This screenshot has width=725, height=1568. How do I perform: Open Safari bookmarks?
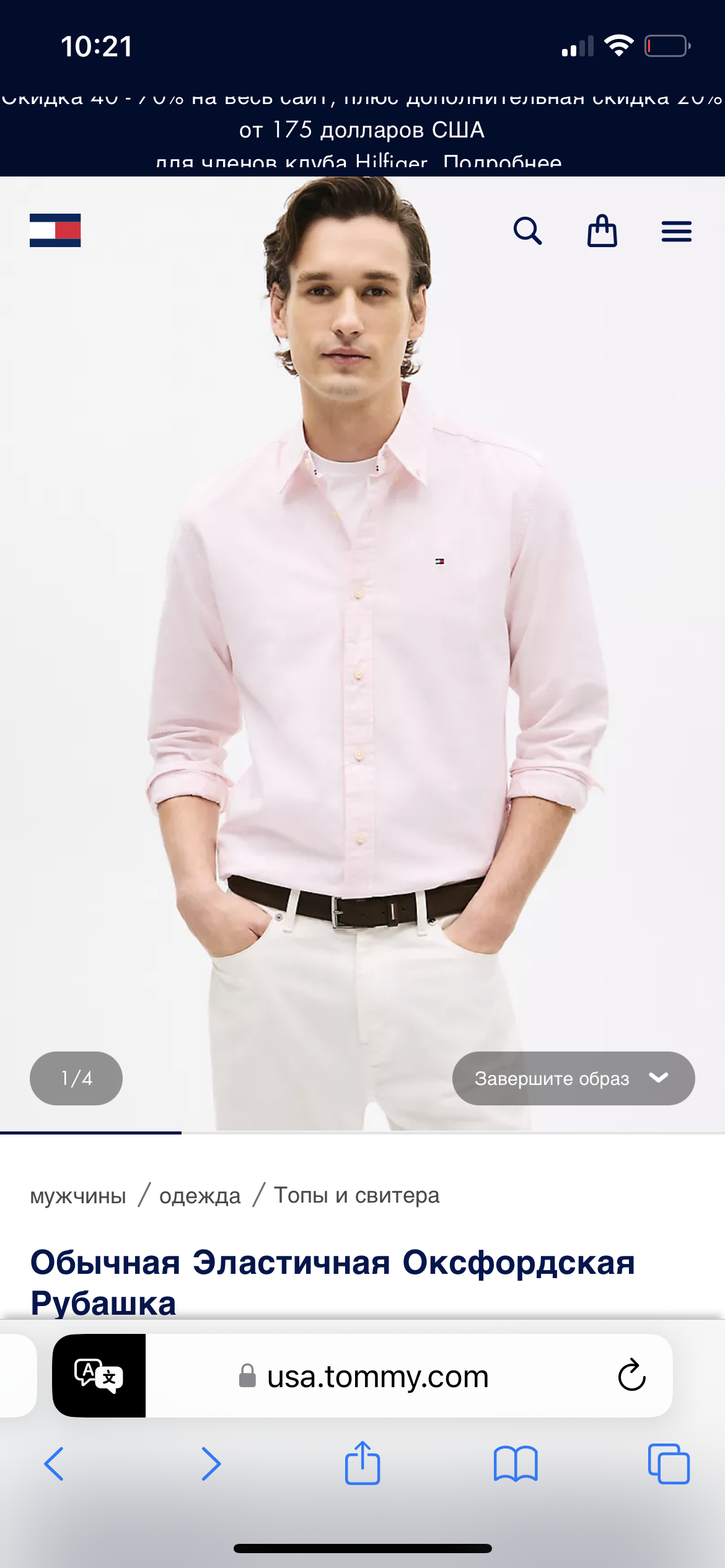click(x=516, y=1464)
